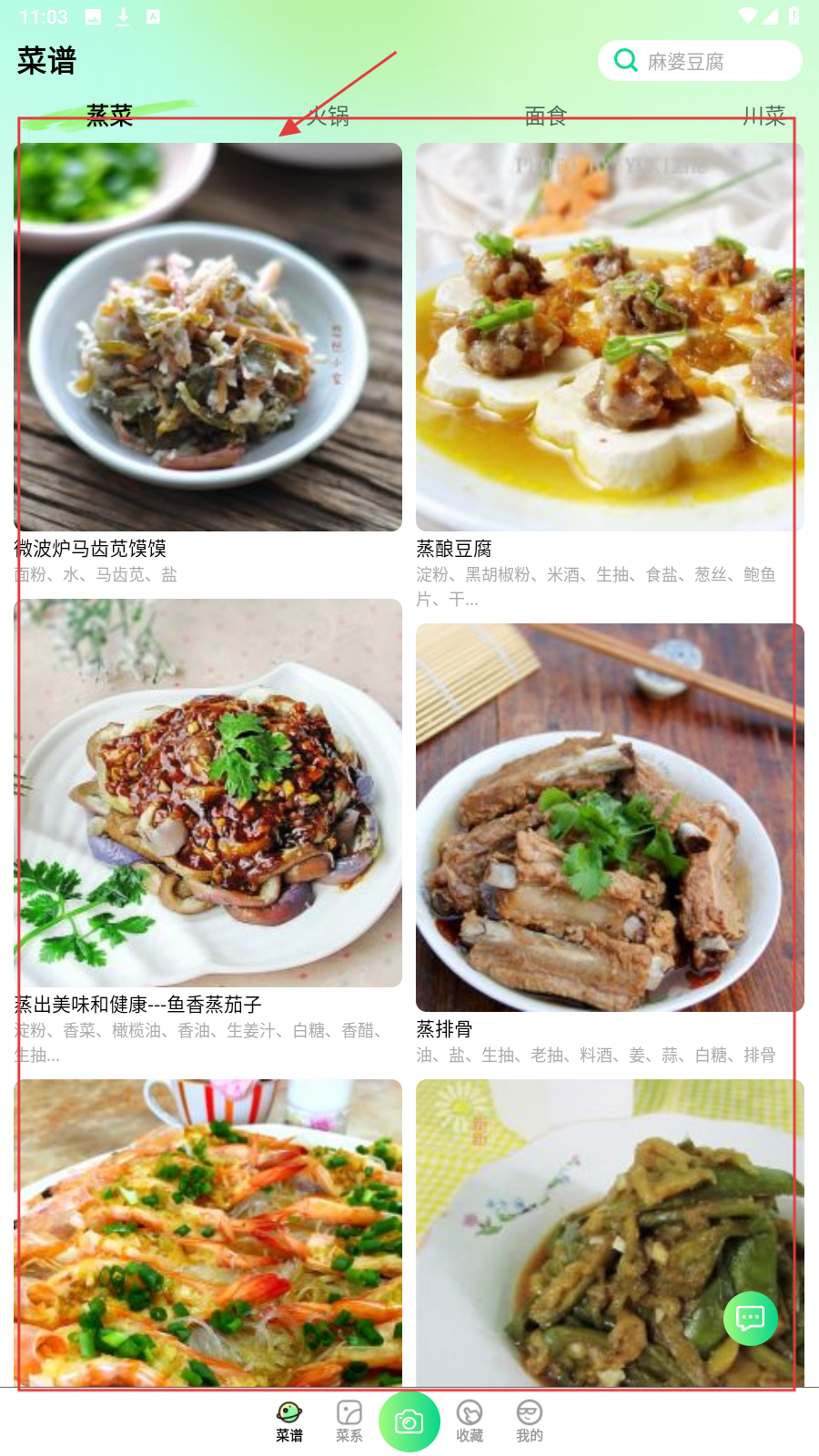819x1456 pixels.
Task: Tap the green camera button
Action: pyautogui.click(x=409, y=1421)
